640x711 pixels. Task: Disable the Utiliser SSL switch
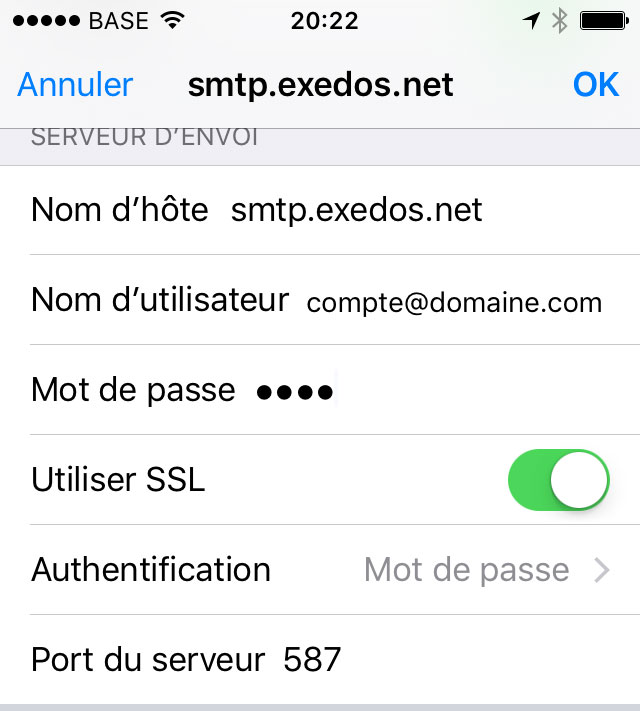click(559, 480)
